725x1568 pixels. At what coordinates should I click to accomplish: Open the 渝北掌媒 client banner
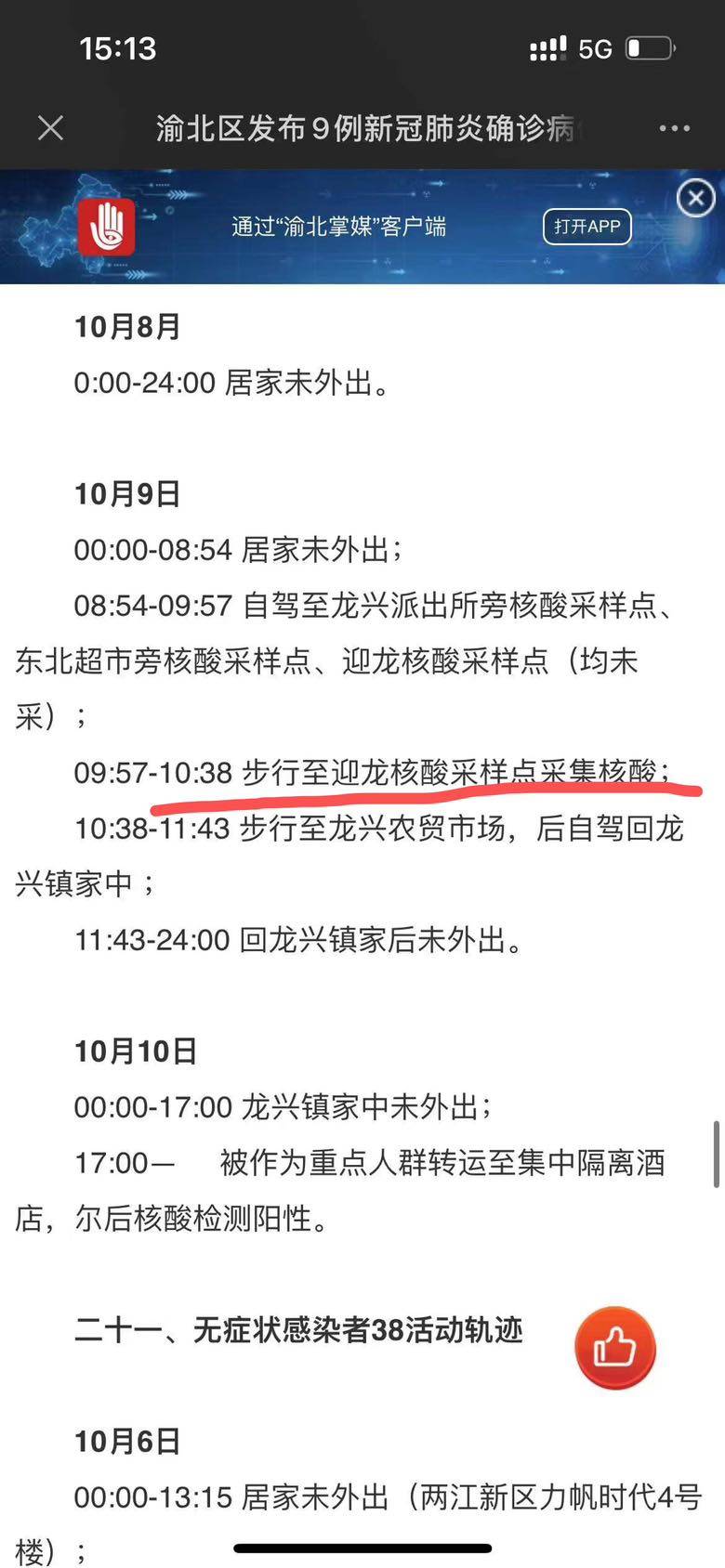(x=338, y=227)
